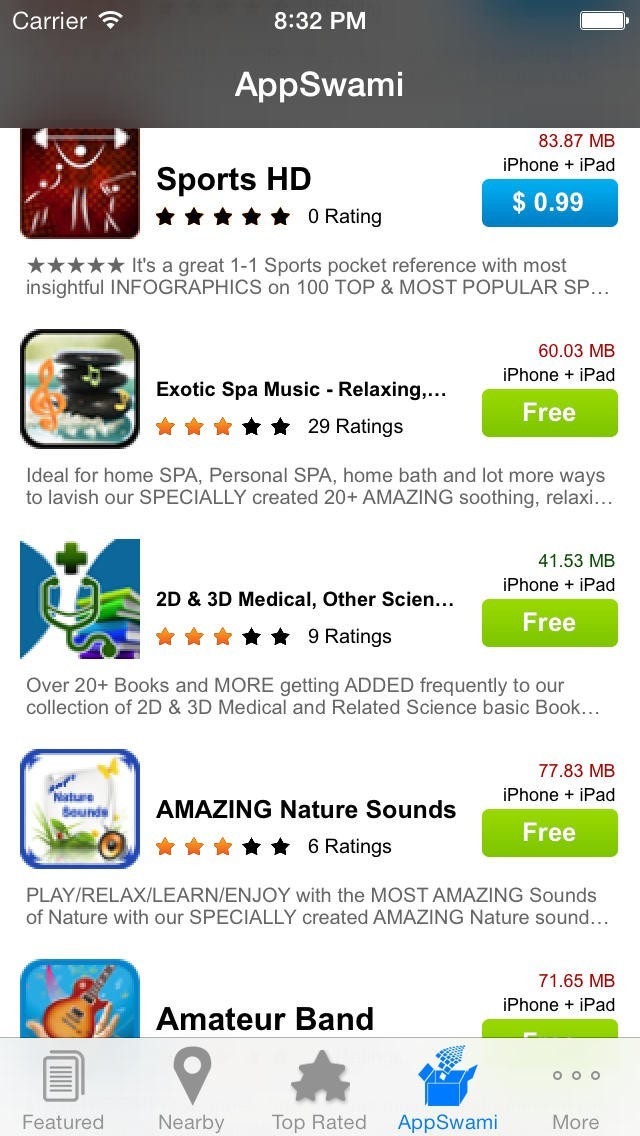
Task: Buy Sports HD for $0.99
Action: [549, 203]
